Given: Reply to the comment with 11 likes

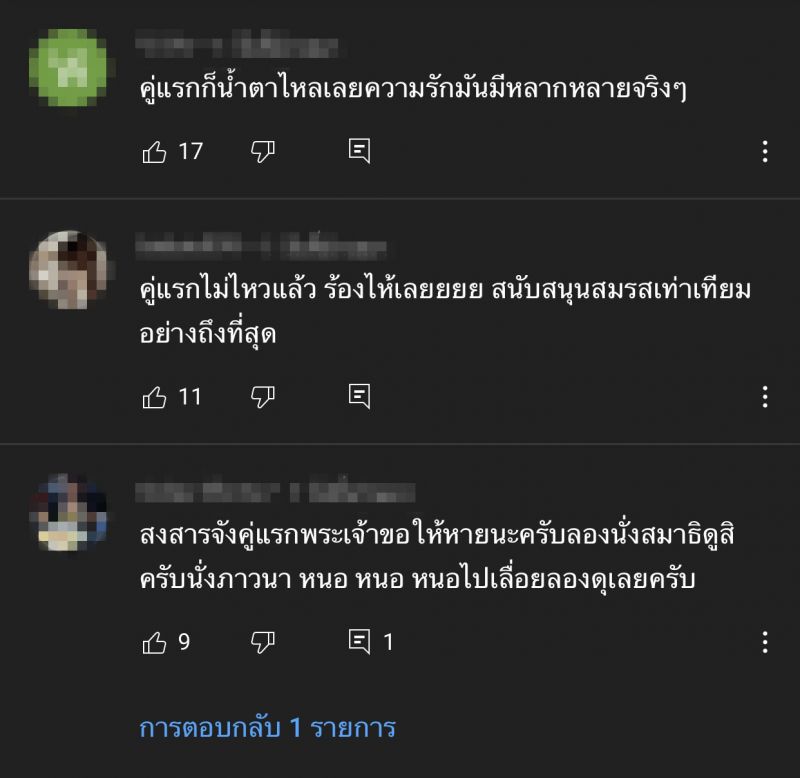Looking at the screenshot, I should coord(359,396).
